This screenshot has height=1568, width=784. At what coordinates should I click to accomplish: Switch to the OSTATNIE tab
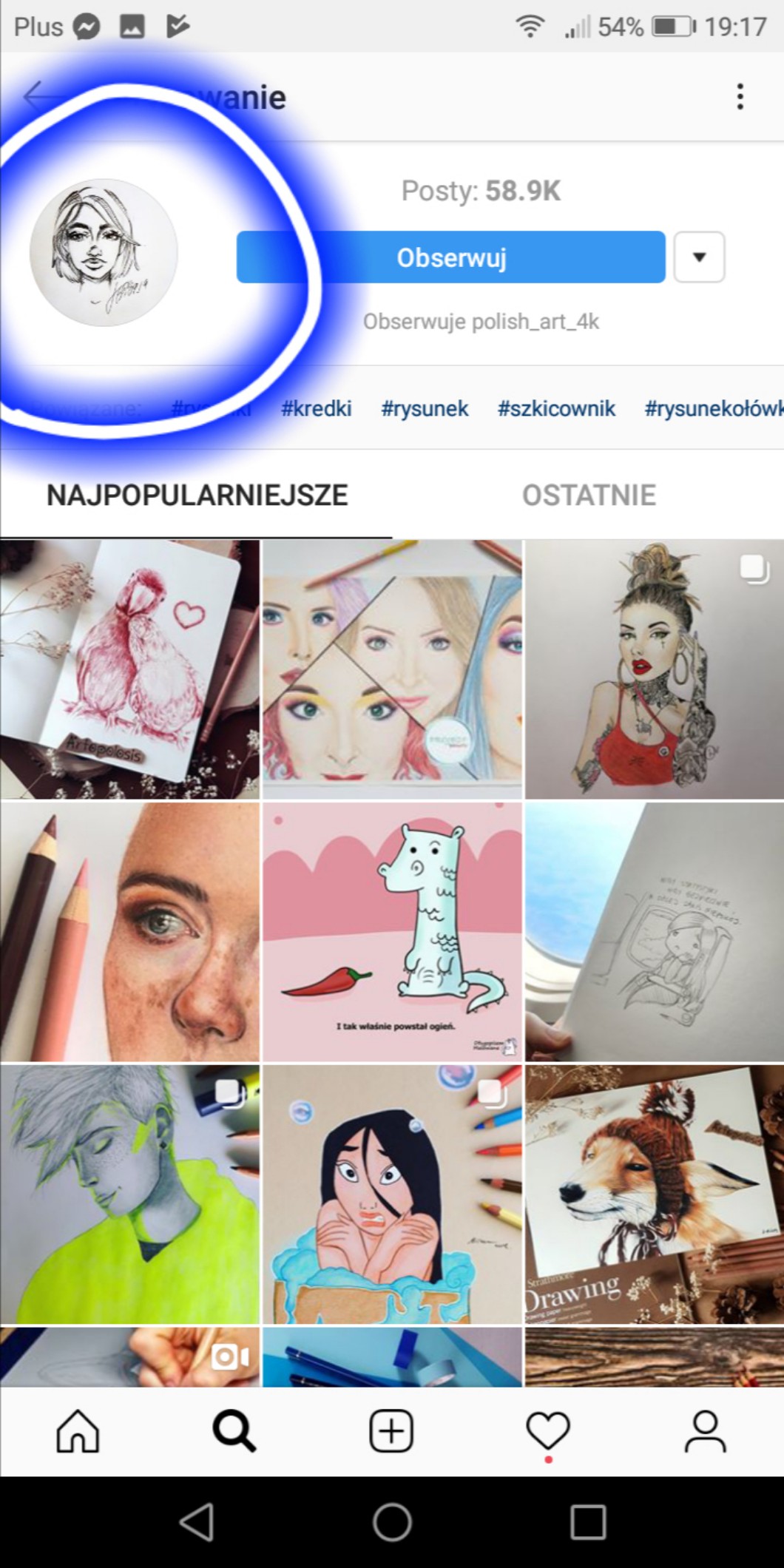point(589,495)
